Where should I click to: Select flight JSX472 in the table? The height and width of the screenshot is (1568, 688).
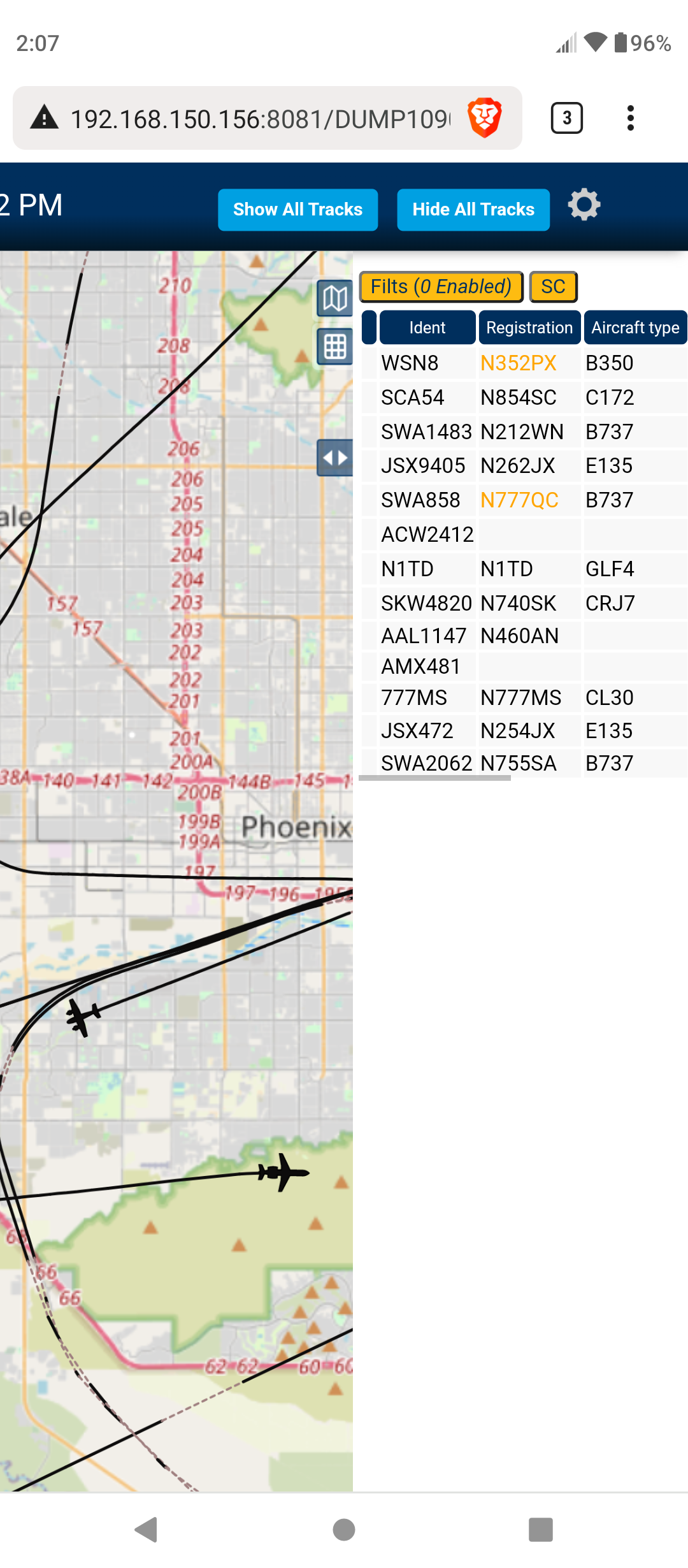click(524, 730)
